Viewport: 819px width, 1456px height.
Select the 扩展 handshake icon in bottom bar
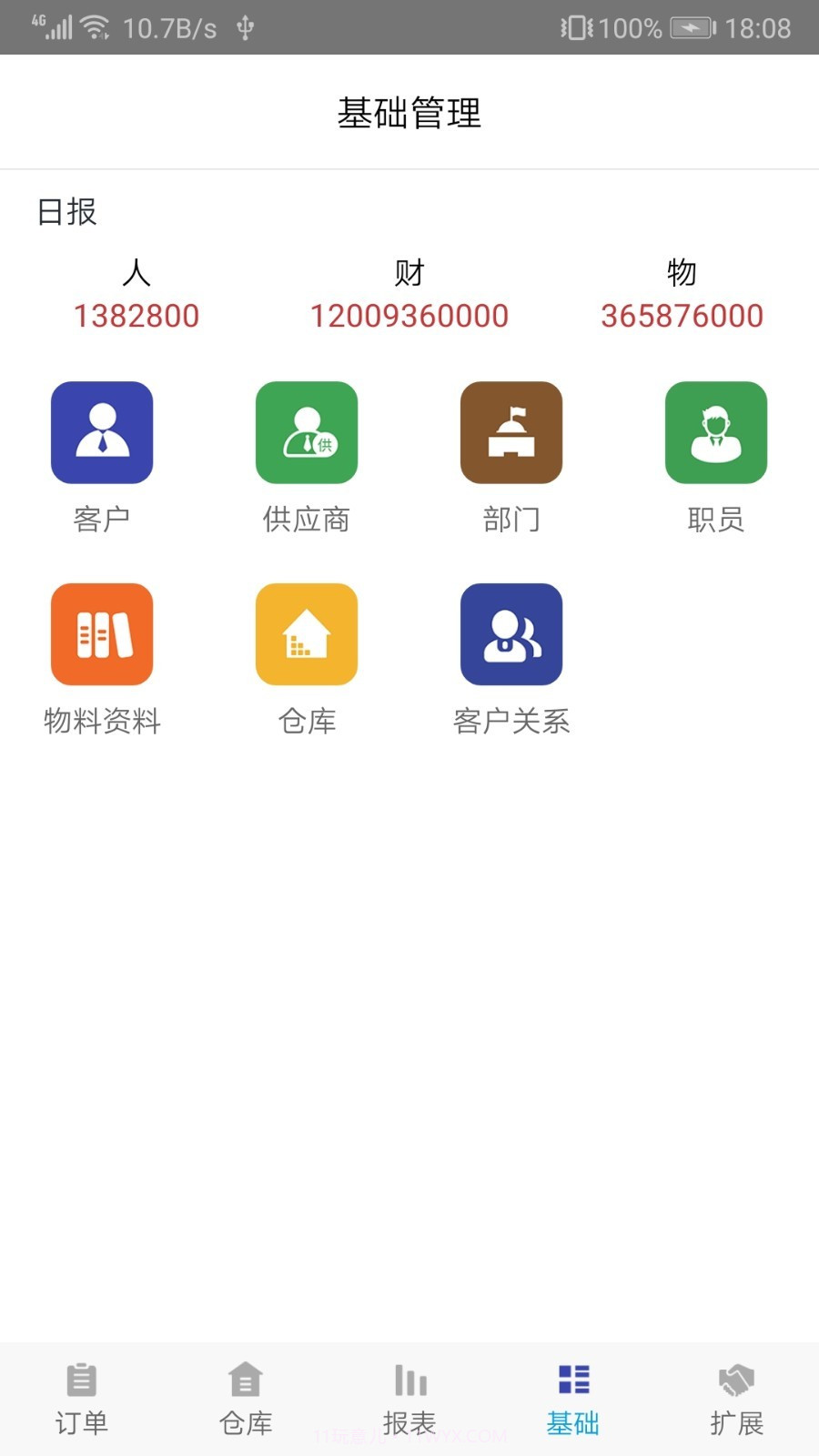pos(735,1380)
